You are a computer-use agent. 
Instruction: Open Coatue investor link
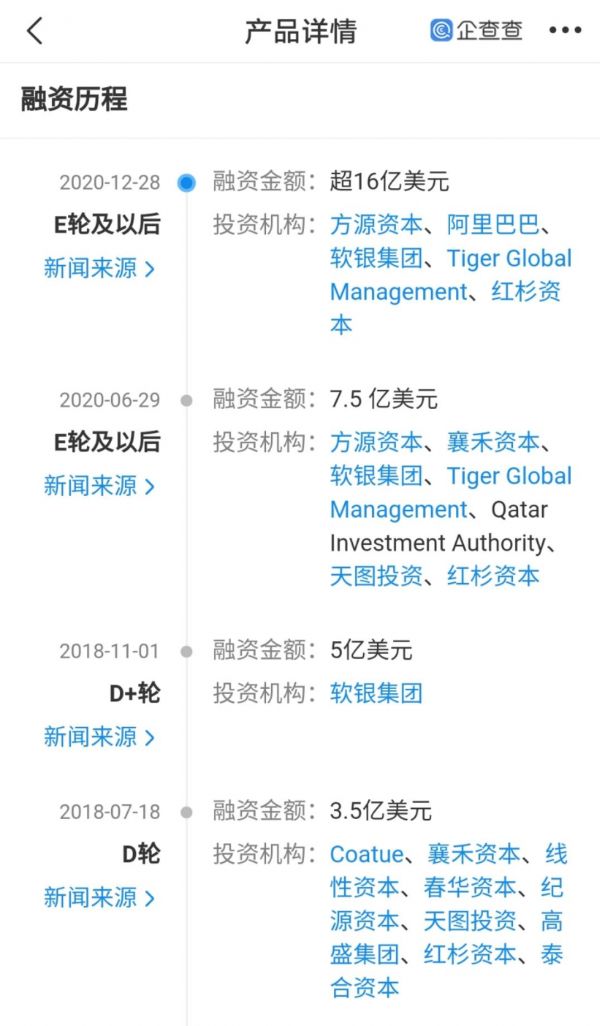click(x=366, y=854)
